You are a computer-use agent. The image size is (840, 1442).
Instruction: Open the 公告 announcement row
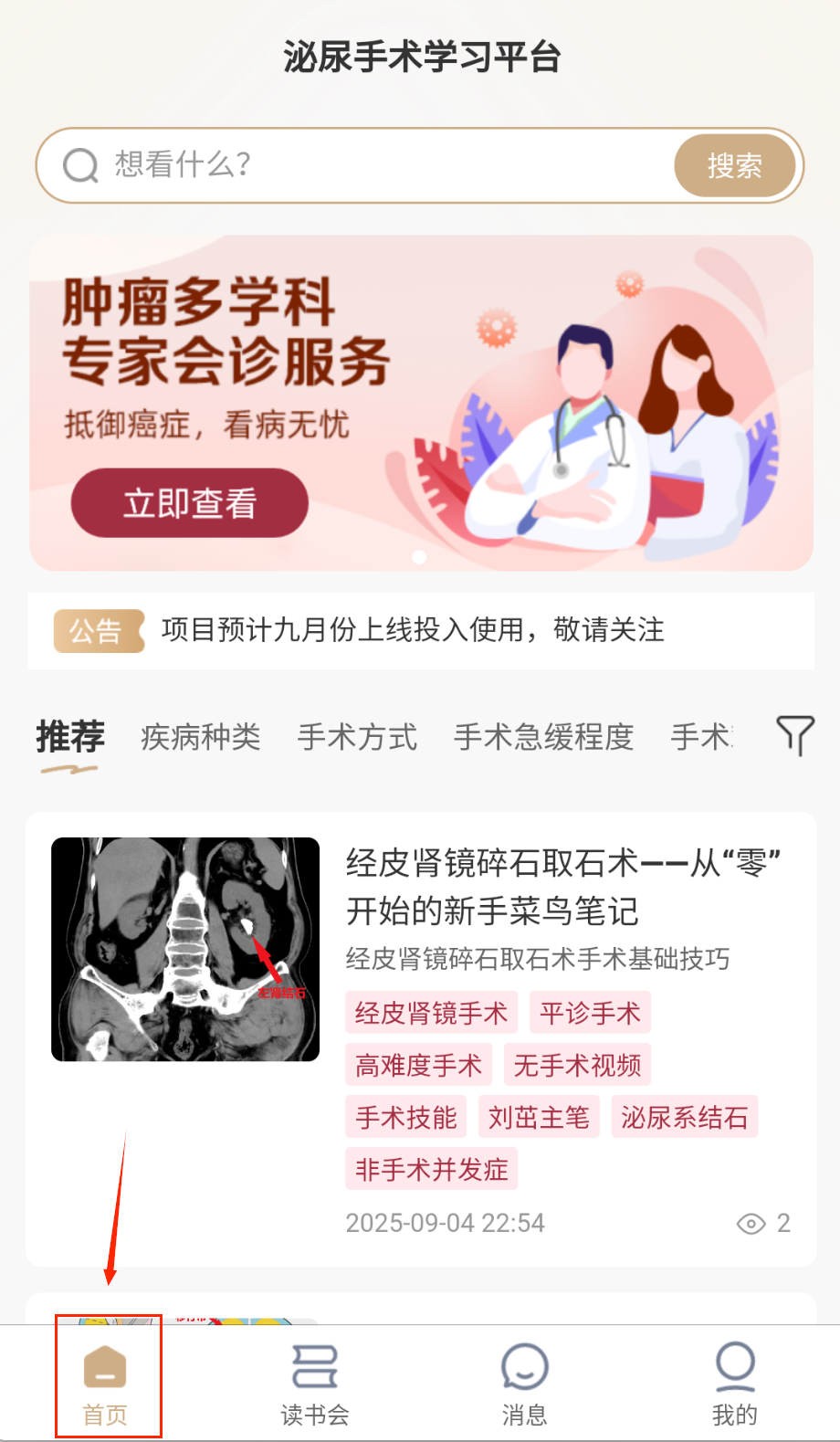coord(413,630)
